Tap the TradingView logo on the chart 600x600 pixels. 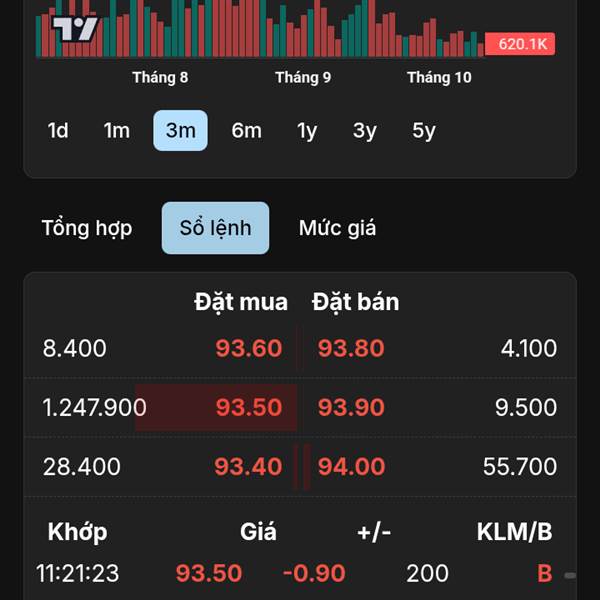coord(76,29)
